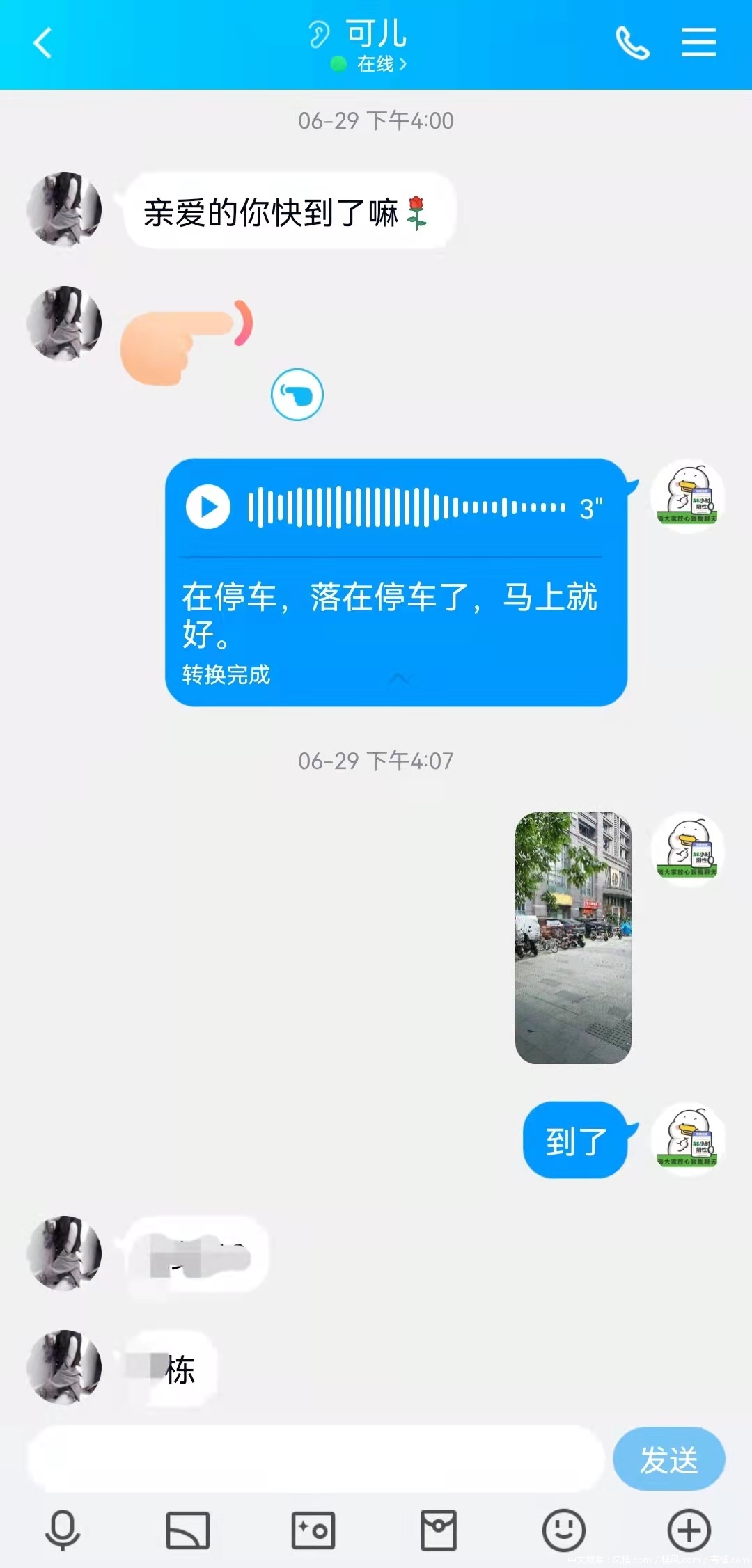
Task: Tap the back arrow to exit the chat
Action: pyautogui.click(x=43, y=43)
